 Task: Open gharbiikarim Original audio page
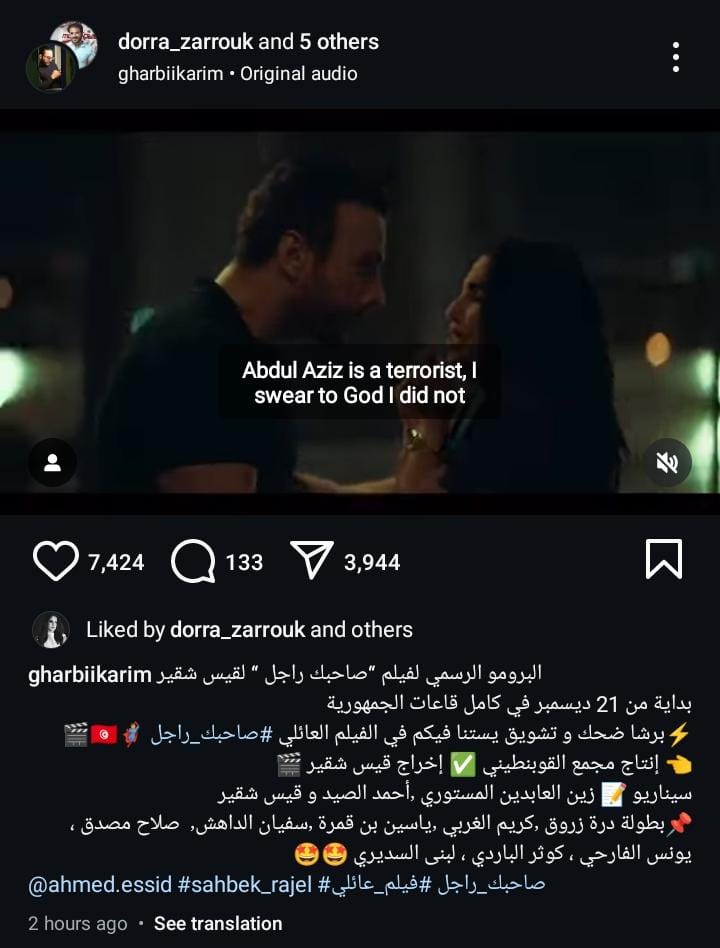[237, 73]
